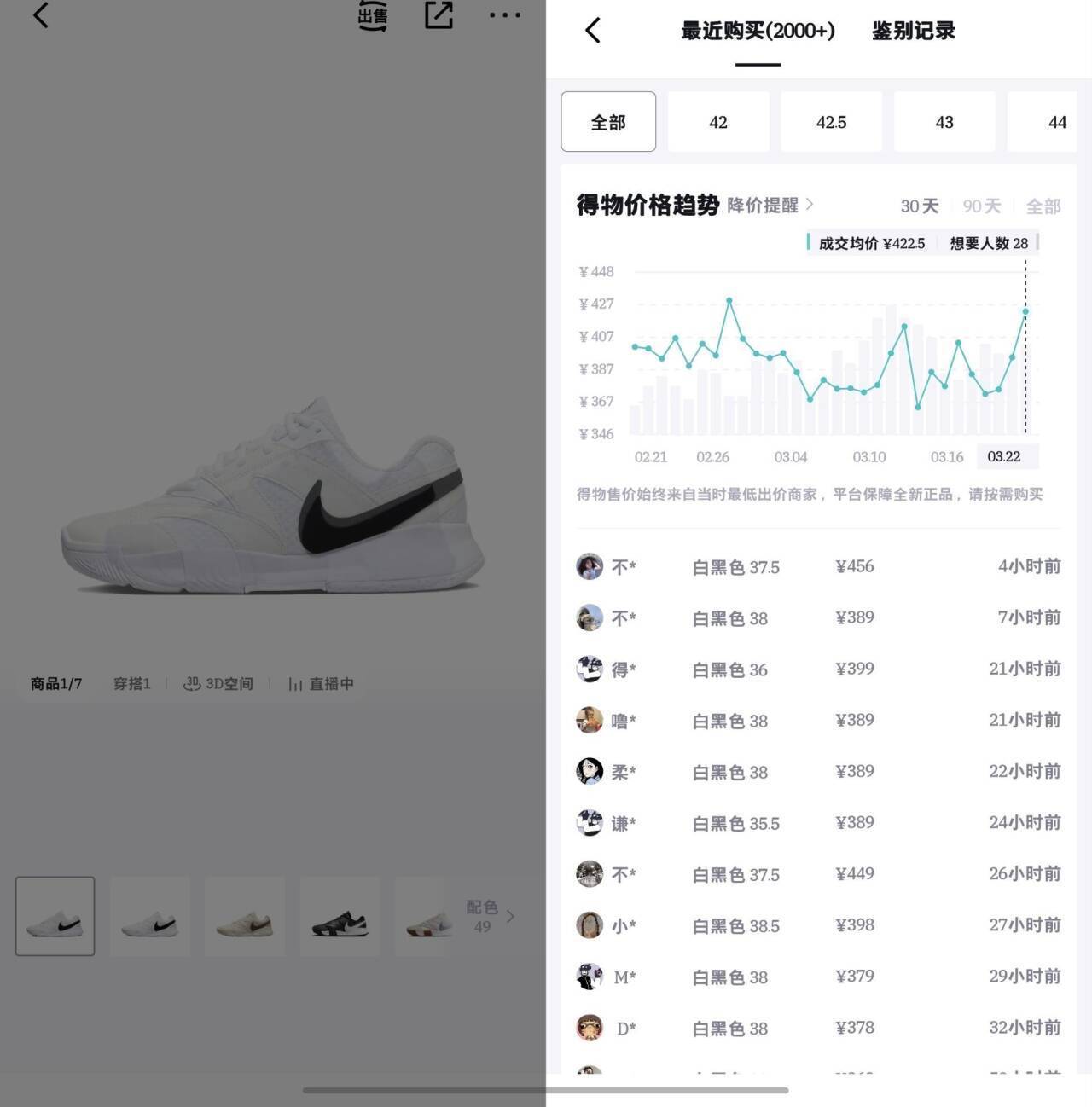Show the 30天 price trend
This screenshot has width=1092, height=1107.
click(919, 206)
